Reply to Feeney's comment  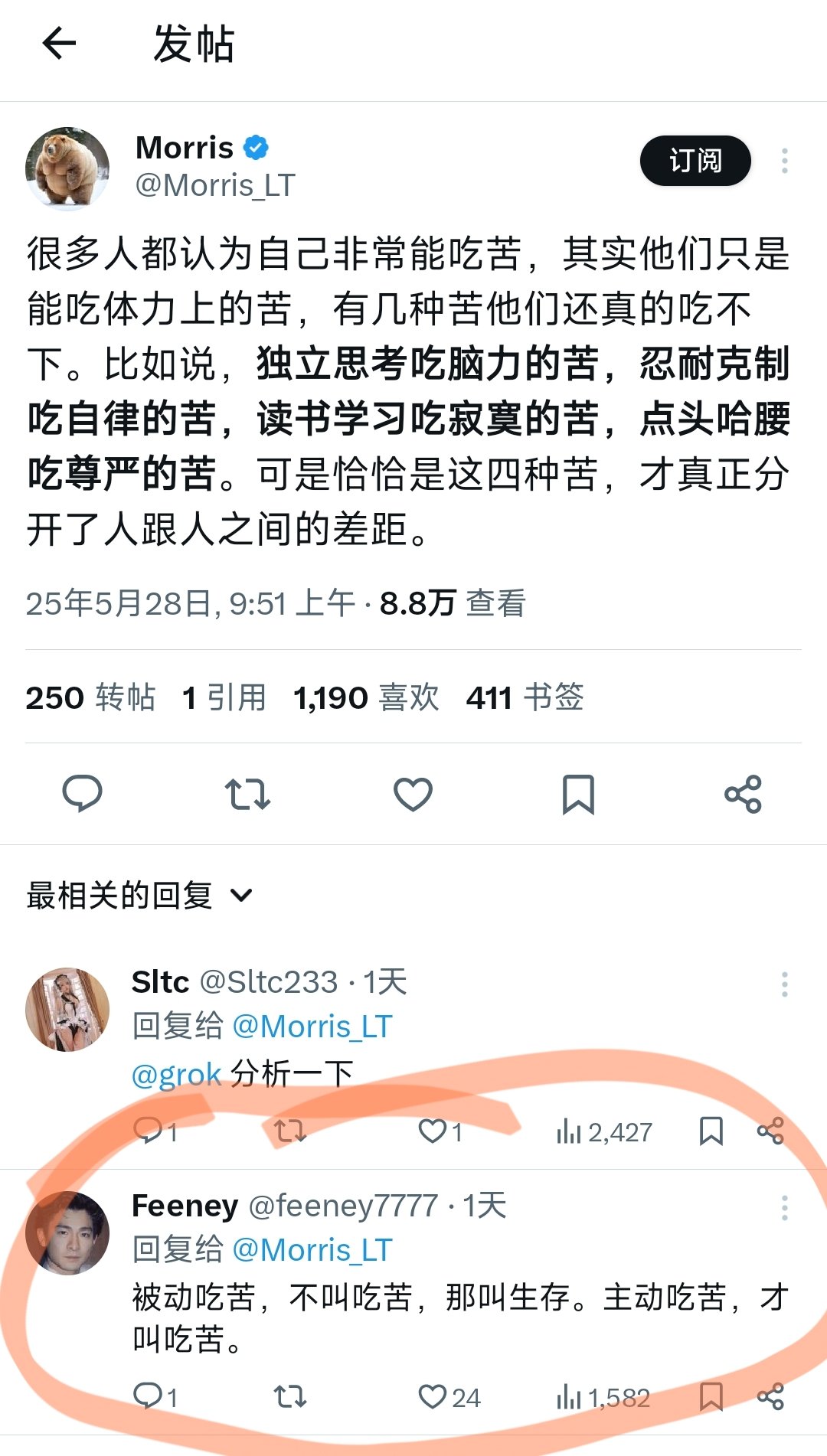pyautogui.click(x=147, y=1396)
